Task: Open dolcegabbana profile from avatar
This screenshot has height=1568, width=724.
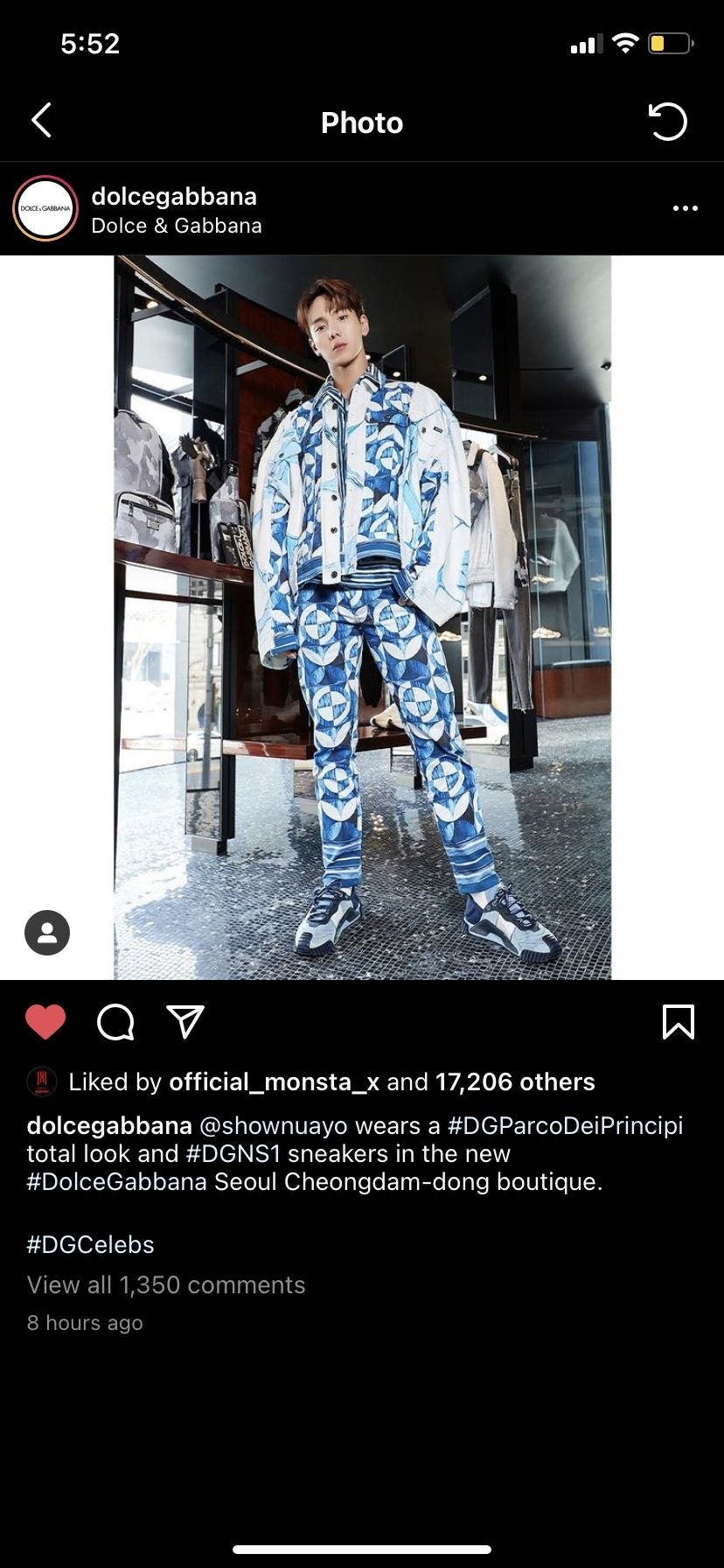Action: coord(45,208)
